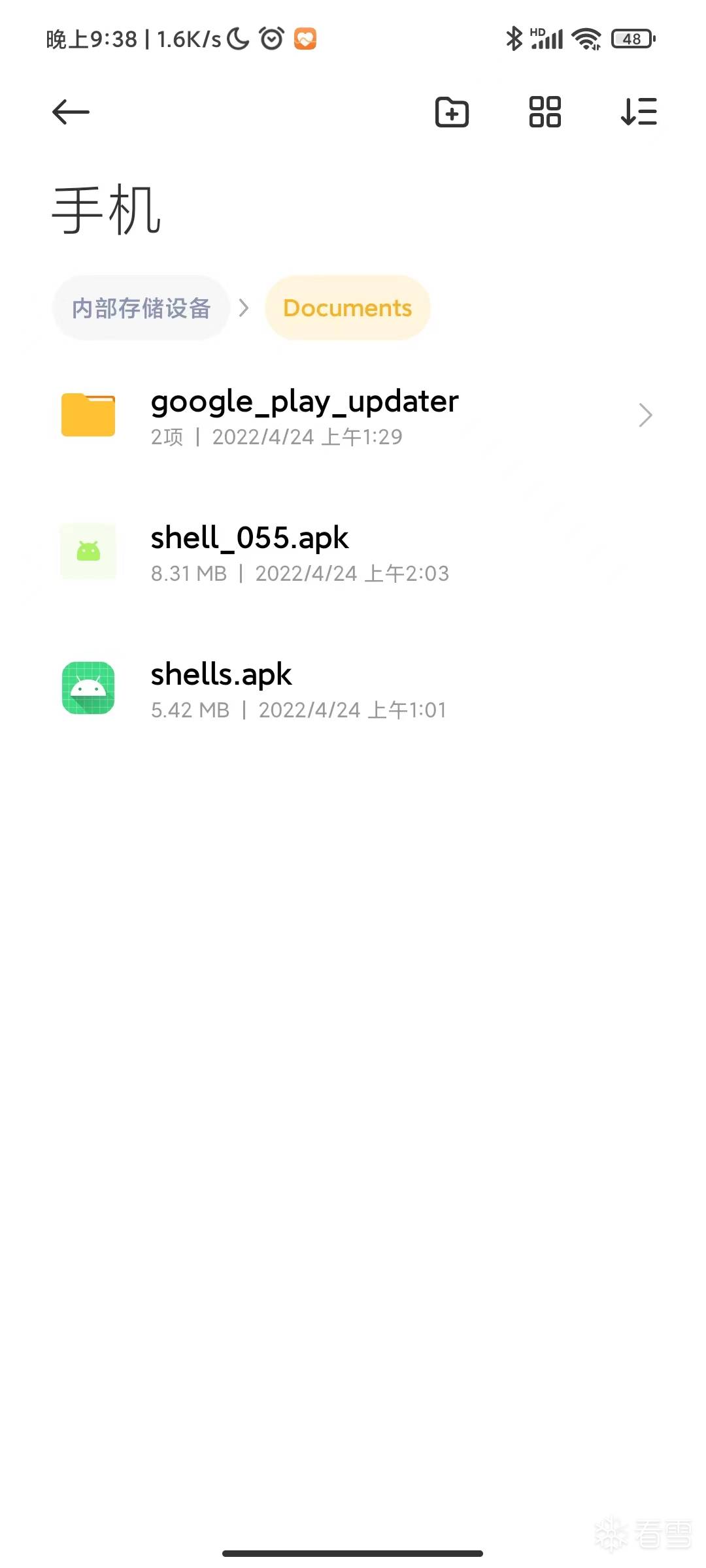Create a new folder
This screenshot has width=706, height=1568.
coord(452,112)
